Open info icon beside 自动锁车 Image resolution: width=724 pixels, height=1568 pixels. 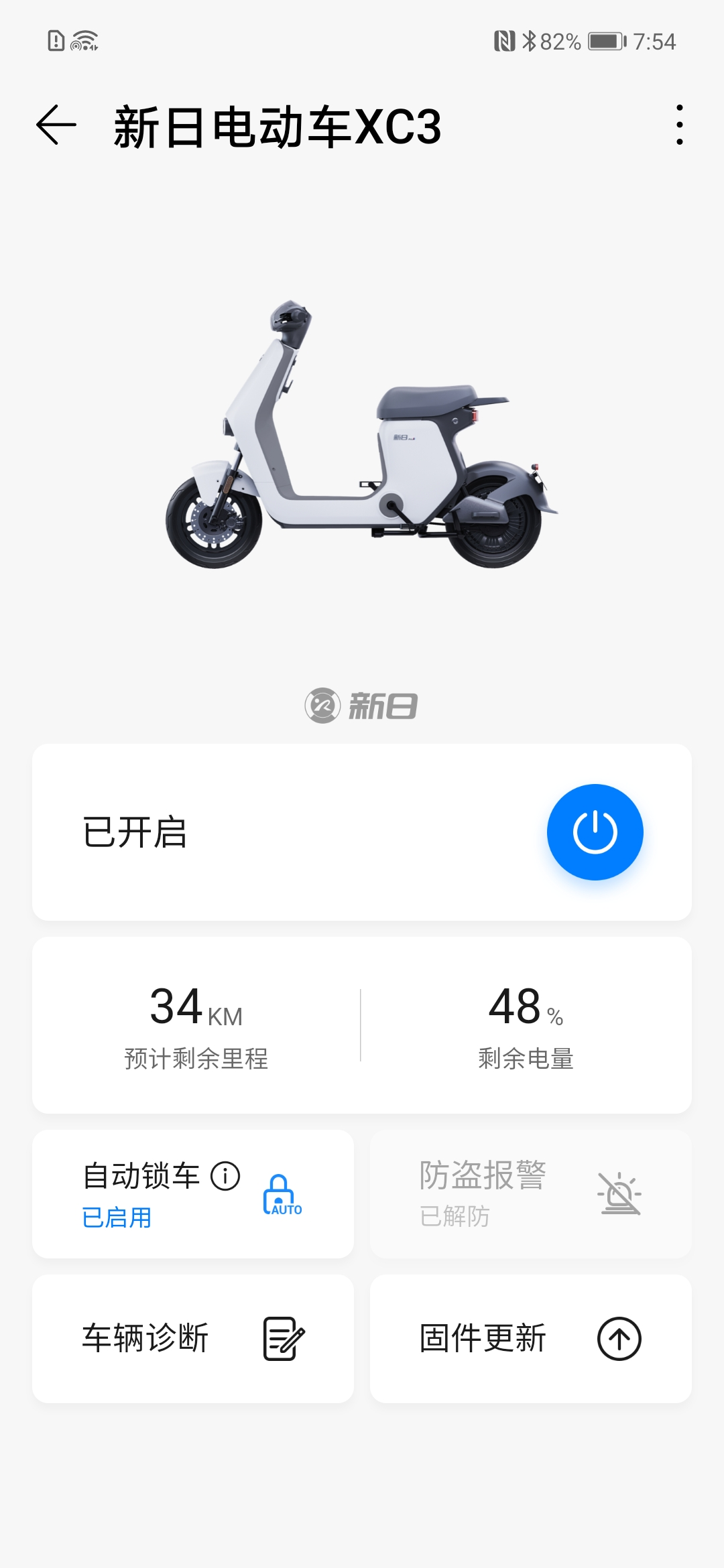(225, 1176)
